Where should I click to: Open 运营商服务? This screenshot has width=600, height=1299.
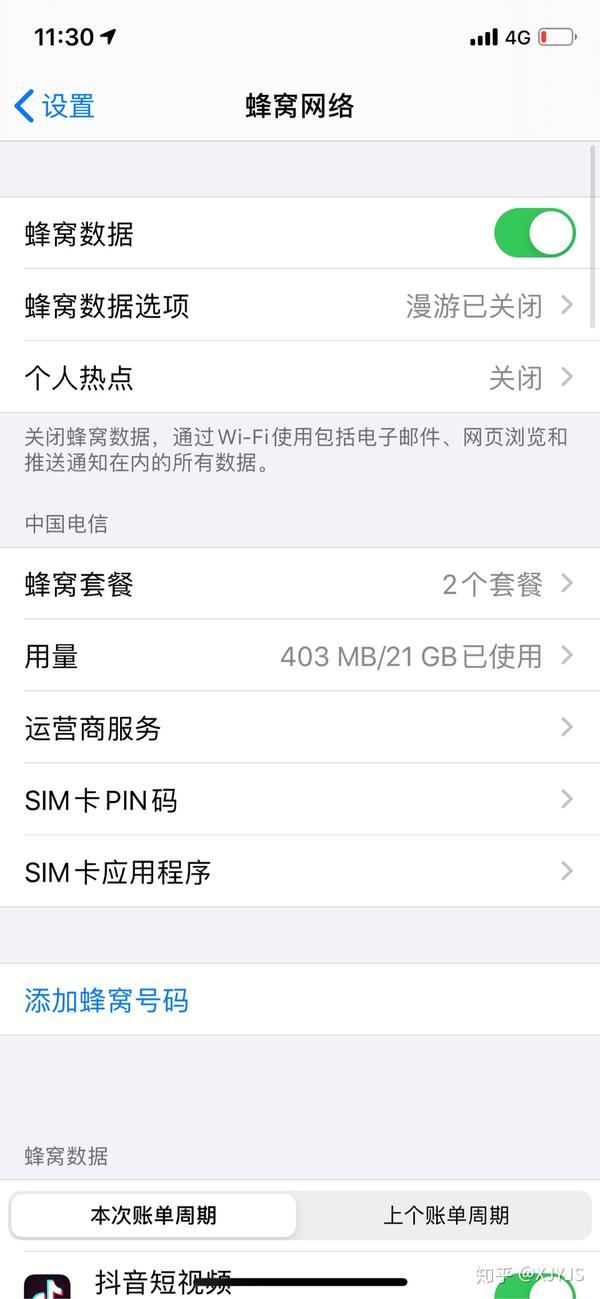(x=300, y=728)
